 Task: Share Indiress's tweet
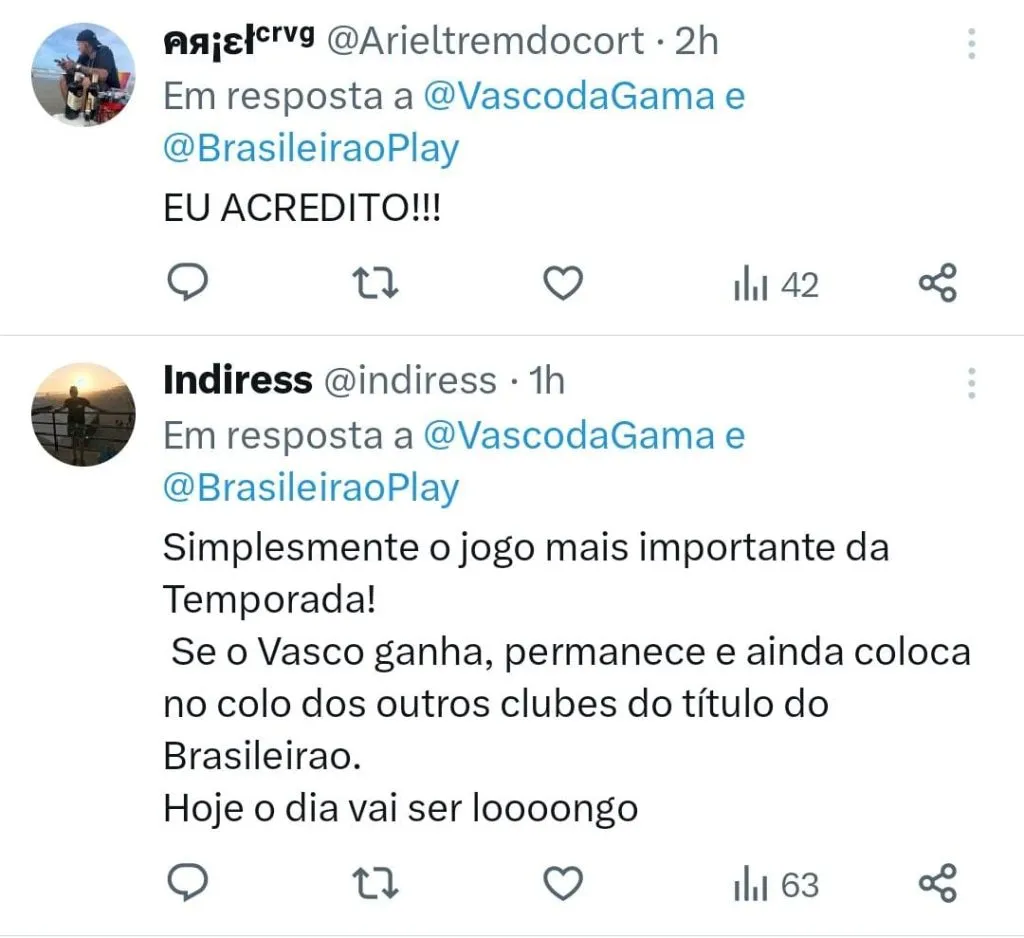click(x=937, y=884)
